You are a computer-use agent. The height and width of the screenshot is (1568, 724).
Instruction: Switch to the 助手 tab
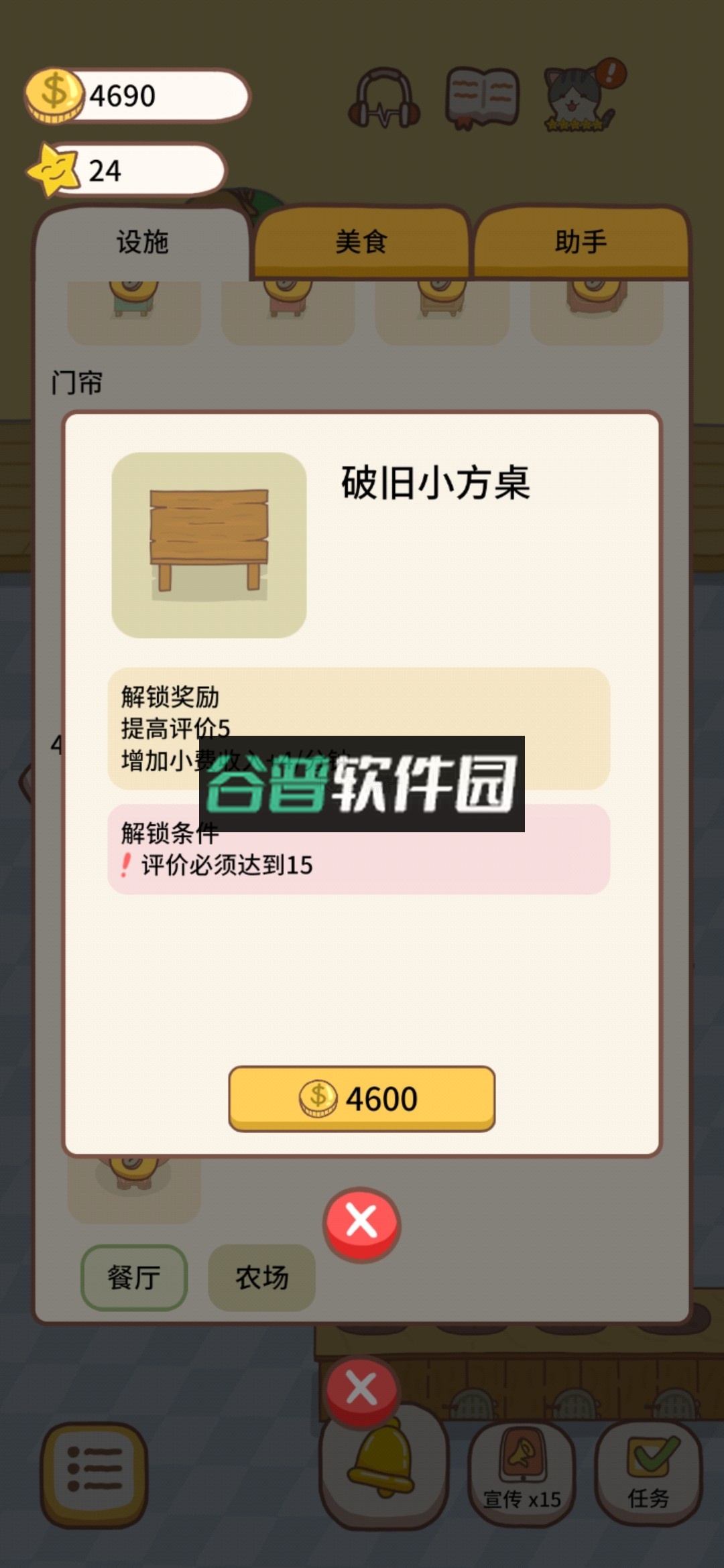581,243
